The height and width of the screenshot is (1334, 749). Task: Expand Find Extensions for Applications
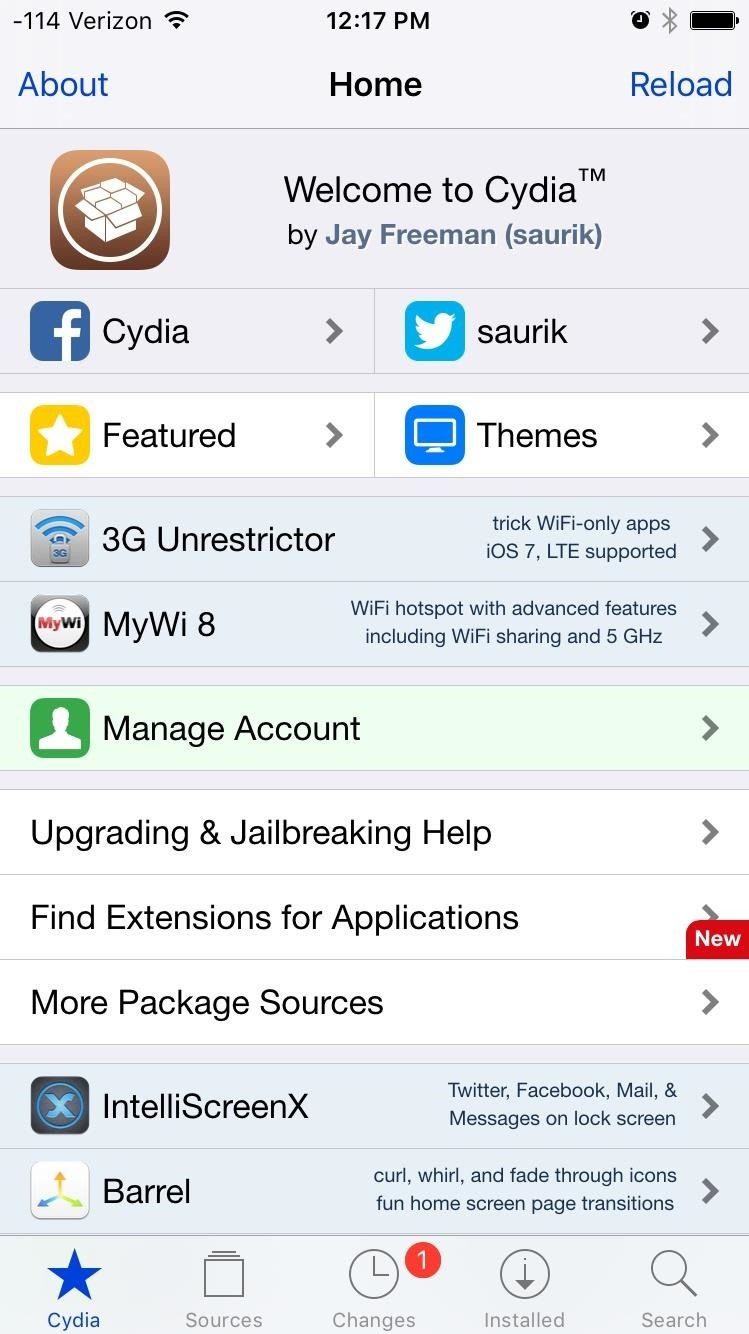tap(374, 916)
